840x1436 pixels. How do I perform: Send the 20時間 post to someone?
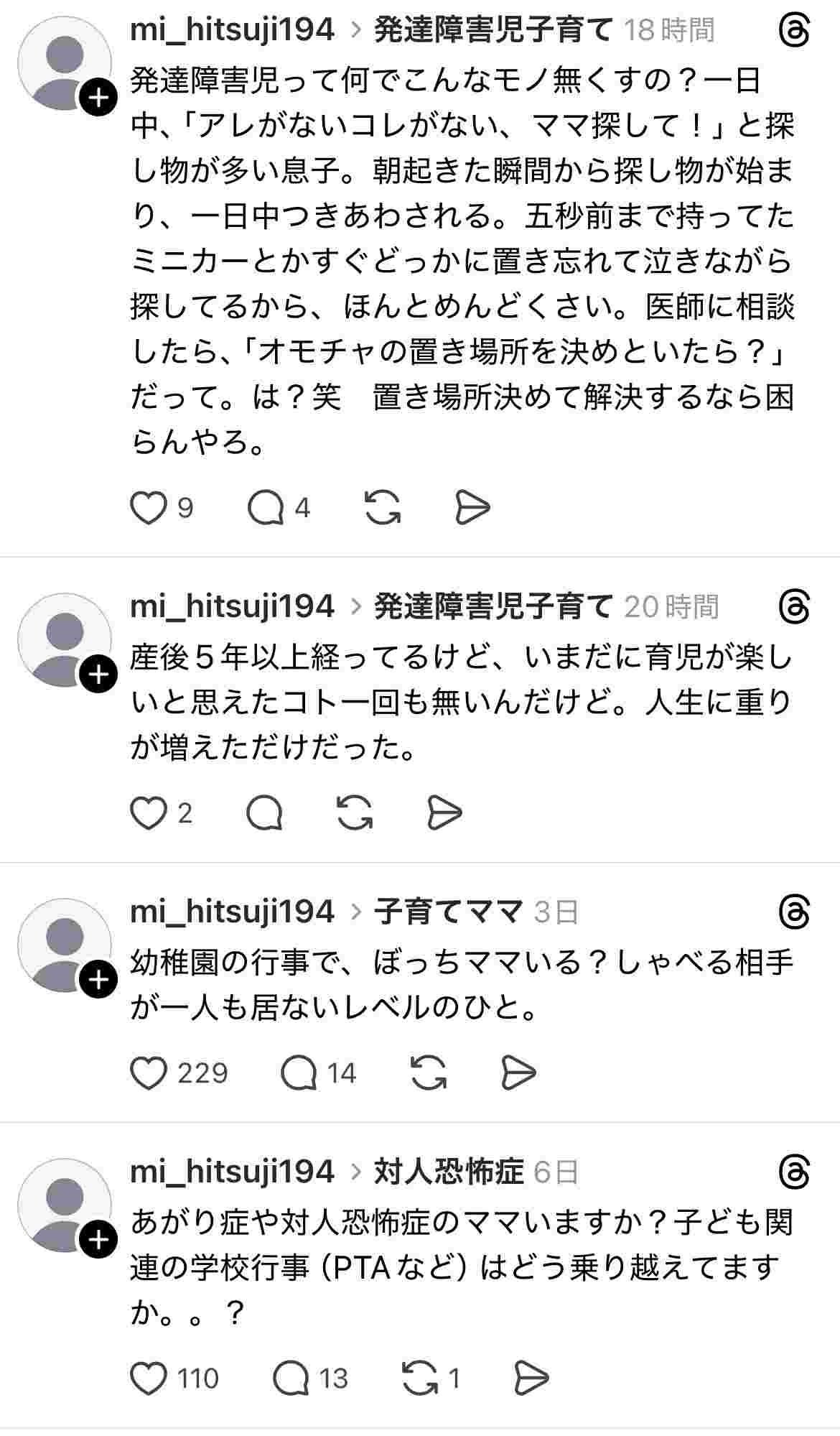point(444,813)
